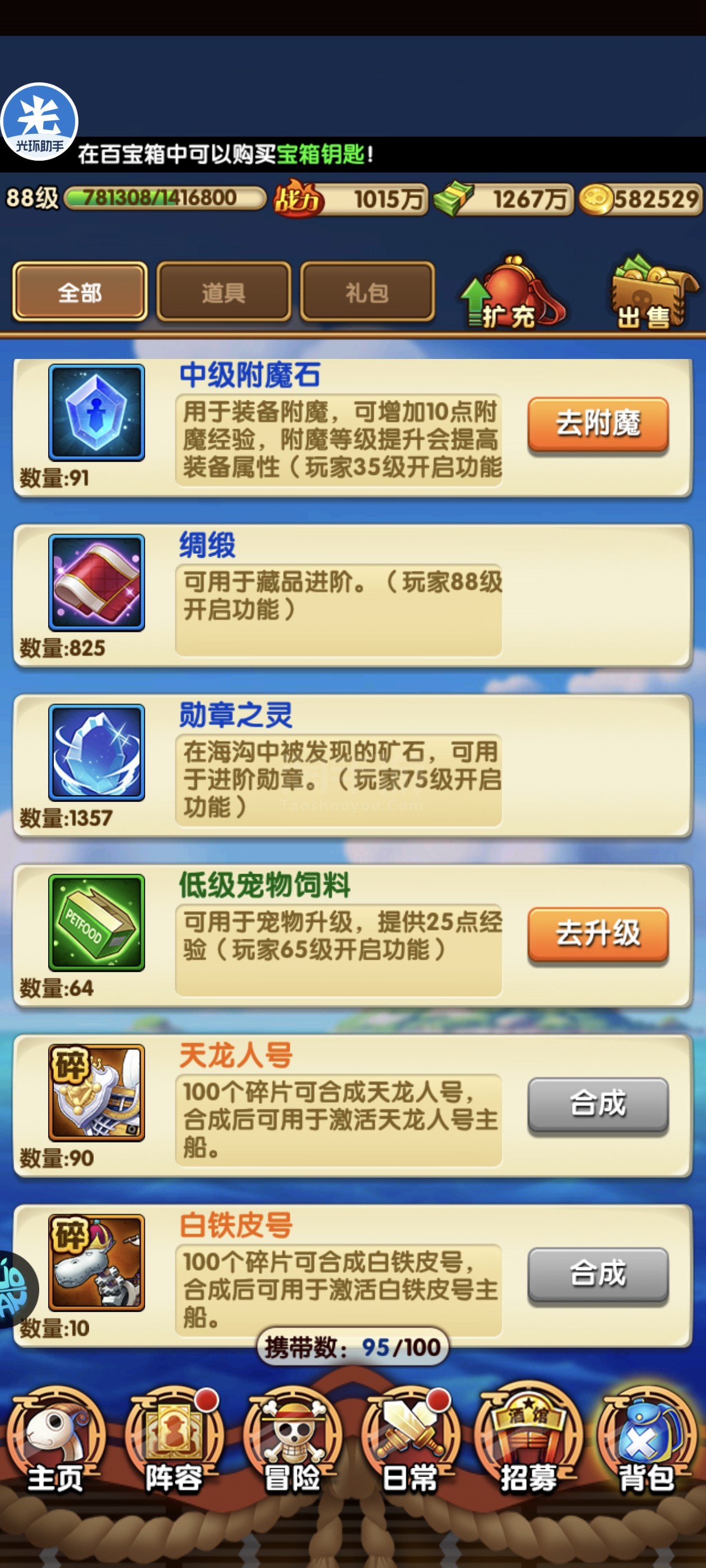Switch to the 礼包 tab
The image size is (706, 1568).
[368, 292]
